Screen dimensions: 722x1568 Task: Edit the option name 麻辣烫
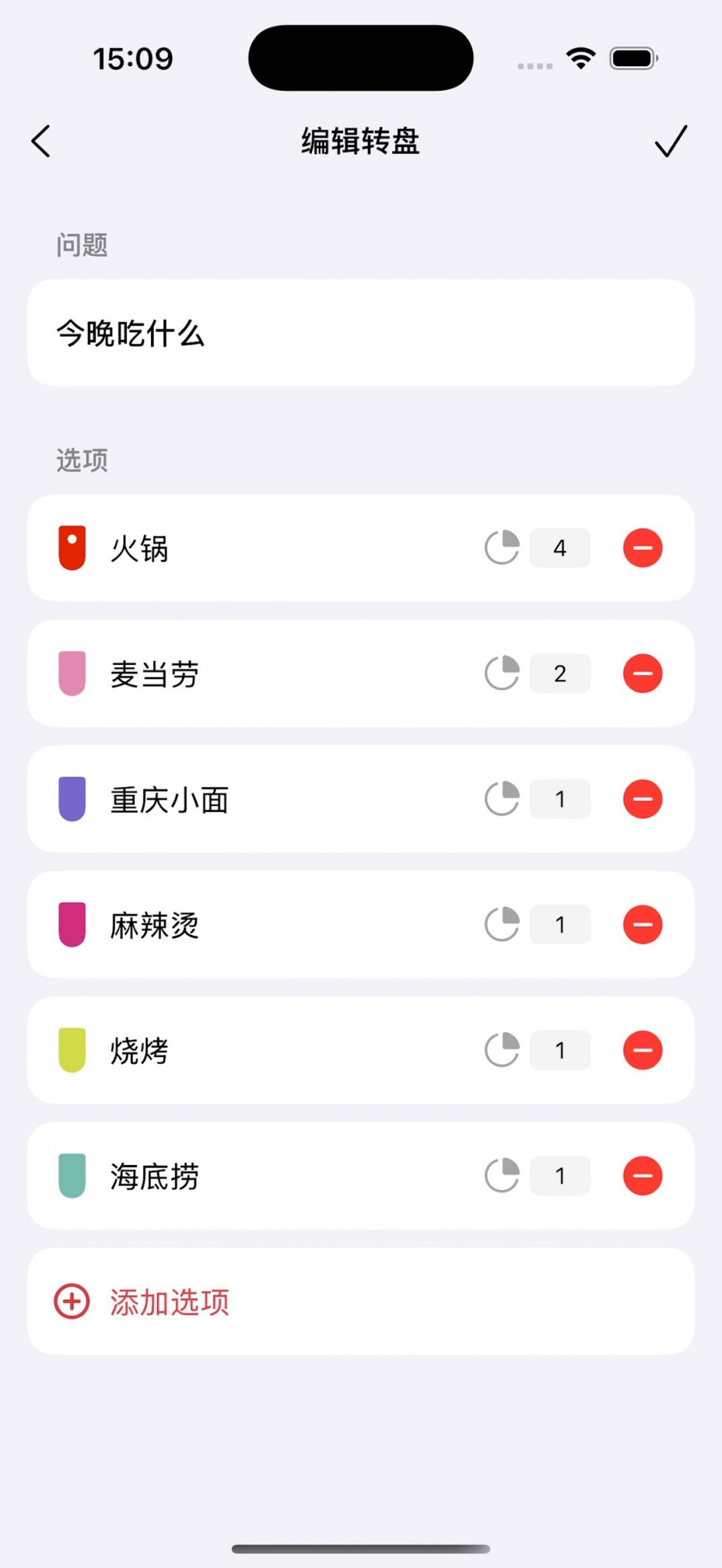[x=154, y=926]
